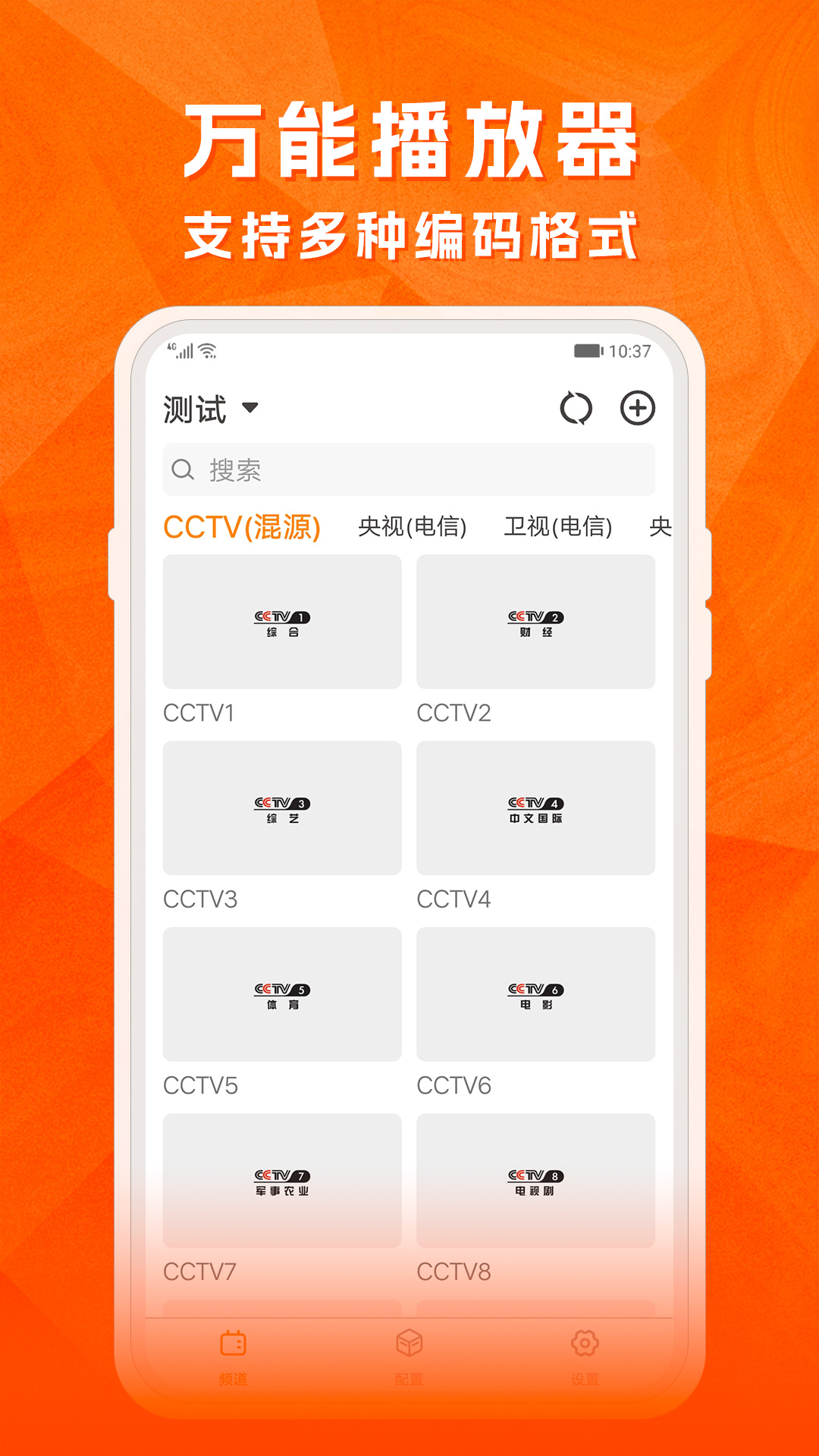Select the CCTV2 财经 thumbnail
The width and height of the screenshot is (819, 1456).
[536, 622]
